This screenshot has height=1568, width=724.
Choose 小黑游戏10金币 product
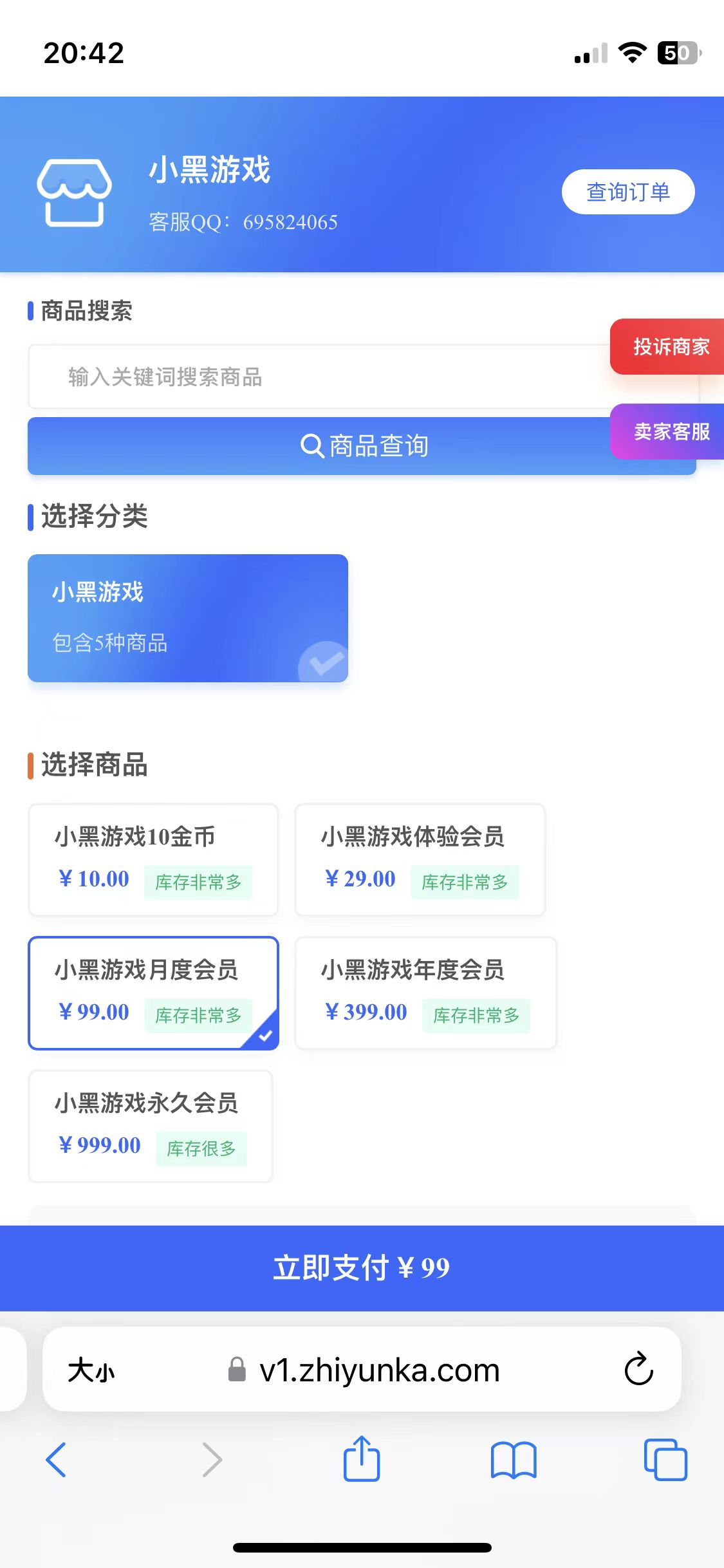pos(153,859)
